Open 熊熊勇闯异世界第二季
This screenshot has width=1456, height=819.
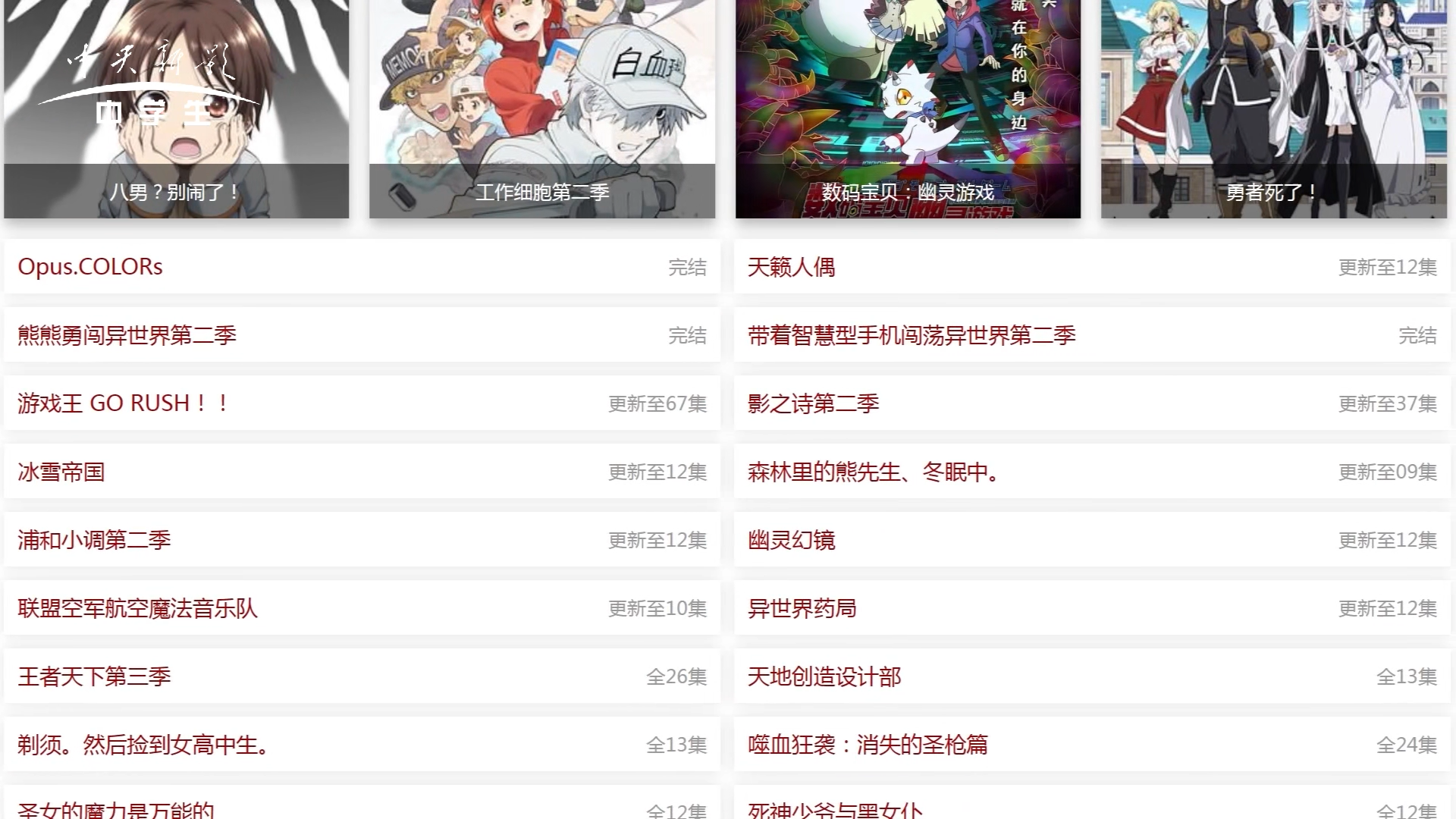pos(127,335)
